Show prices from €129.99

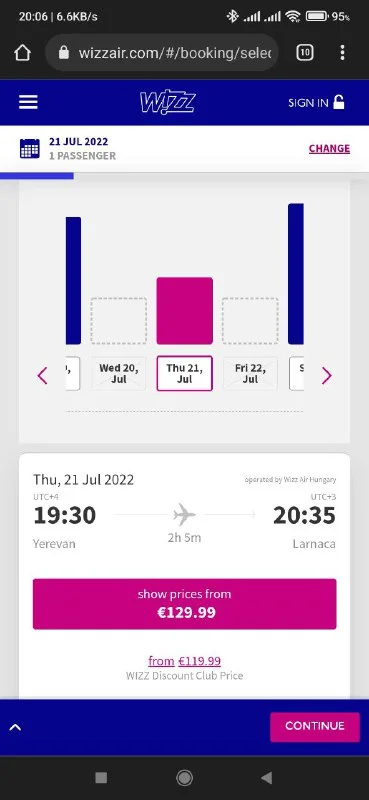184,604
